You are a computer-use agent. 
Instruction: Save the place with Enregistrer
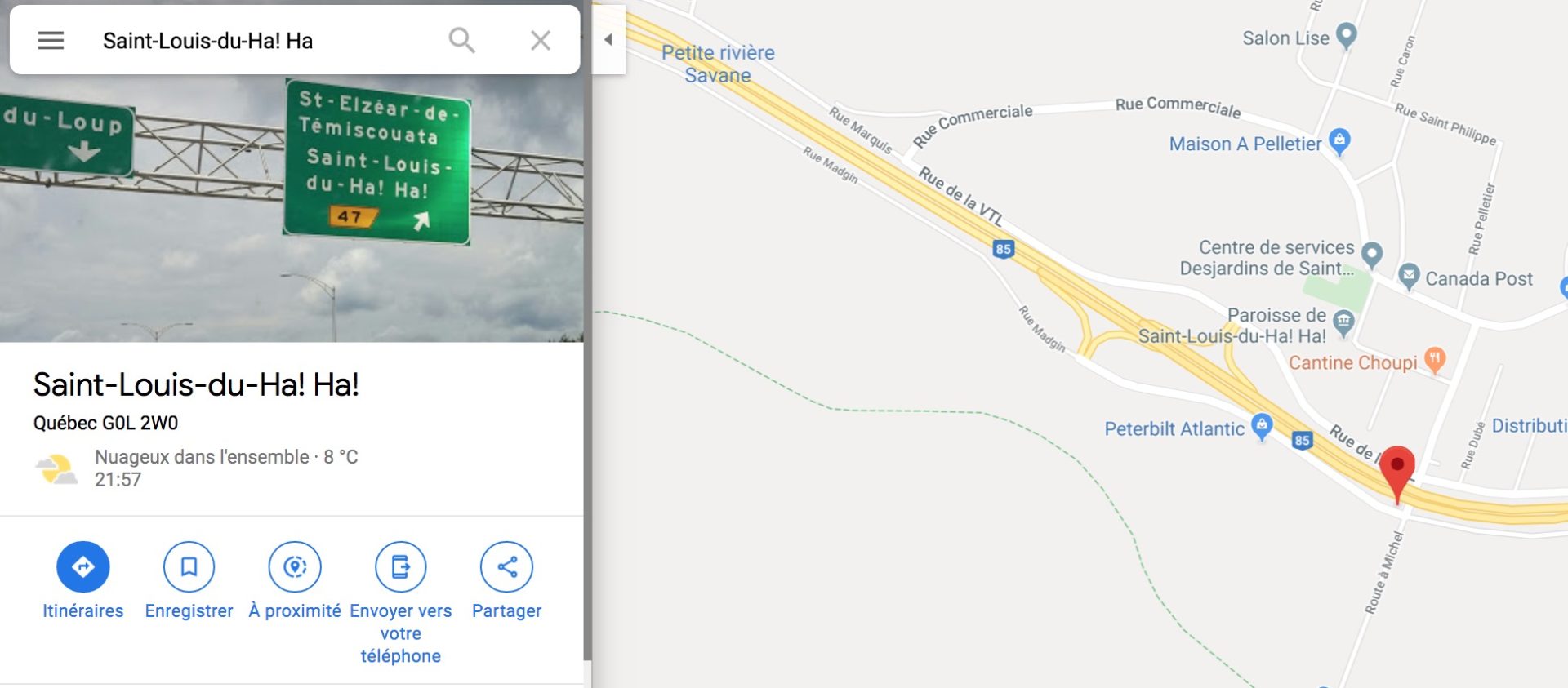(x=189, y=566)
